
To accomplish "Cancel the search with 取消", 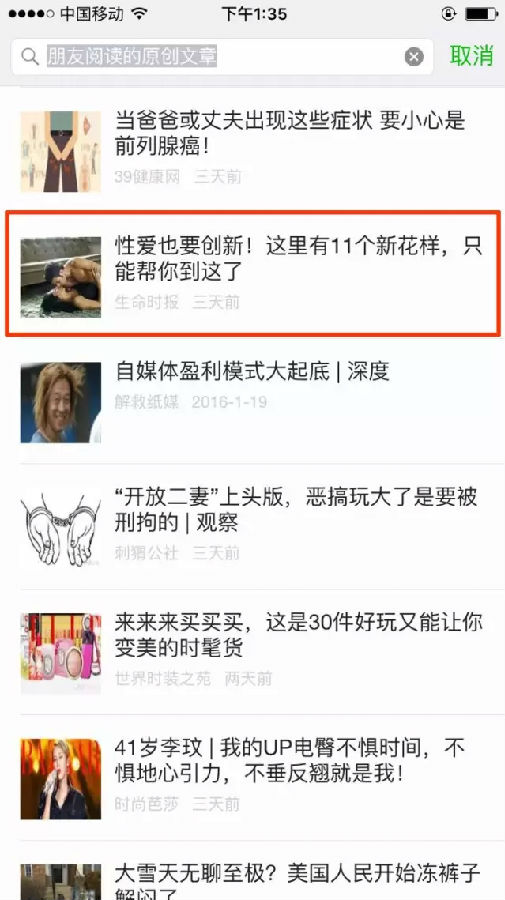I will (x=471, y=56).
